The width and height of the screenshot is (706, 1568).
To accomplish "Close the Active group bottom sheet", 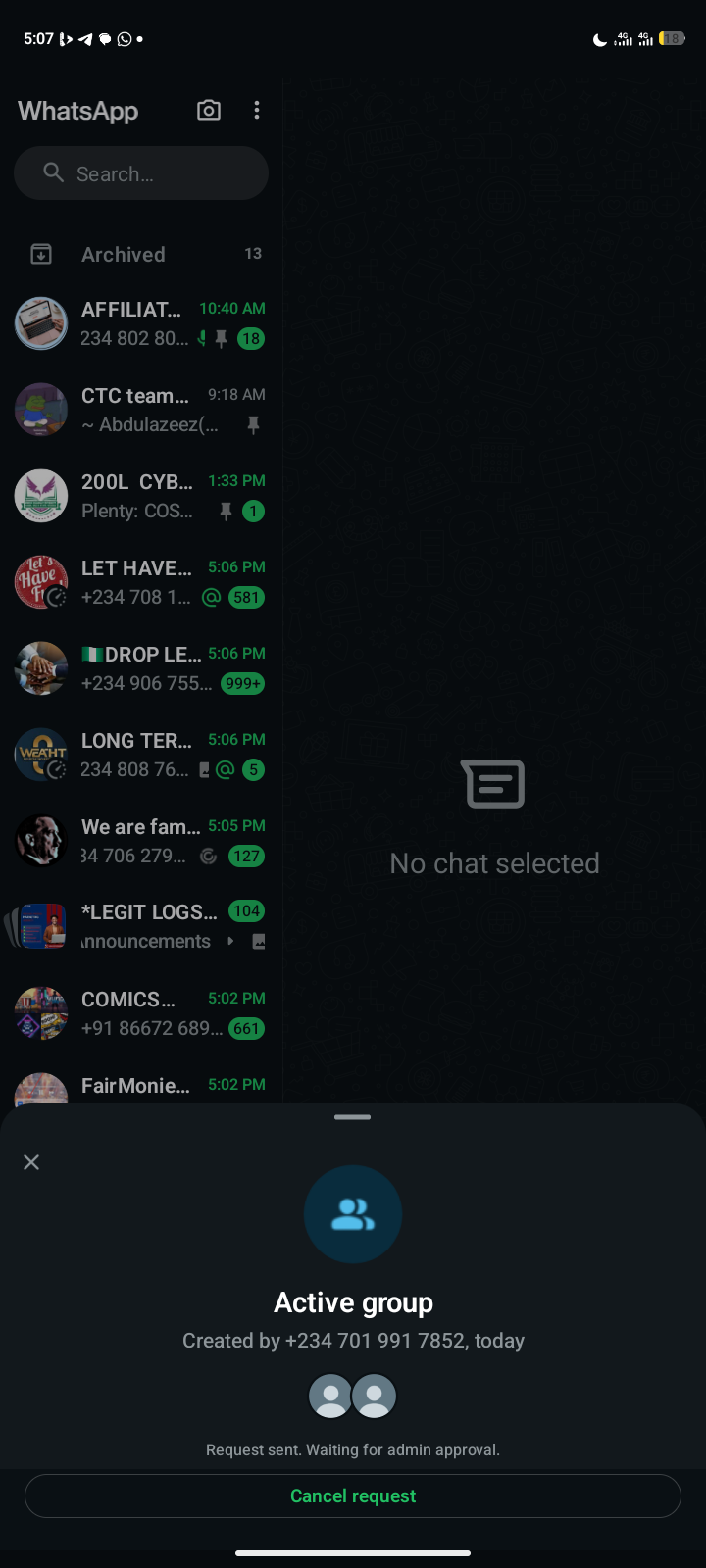I will pyautogui.click(x=31, y=1162).
